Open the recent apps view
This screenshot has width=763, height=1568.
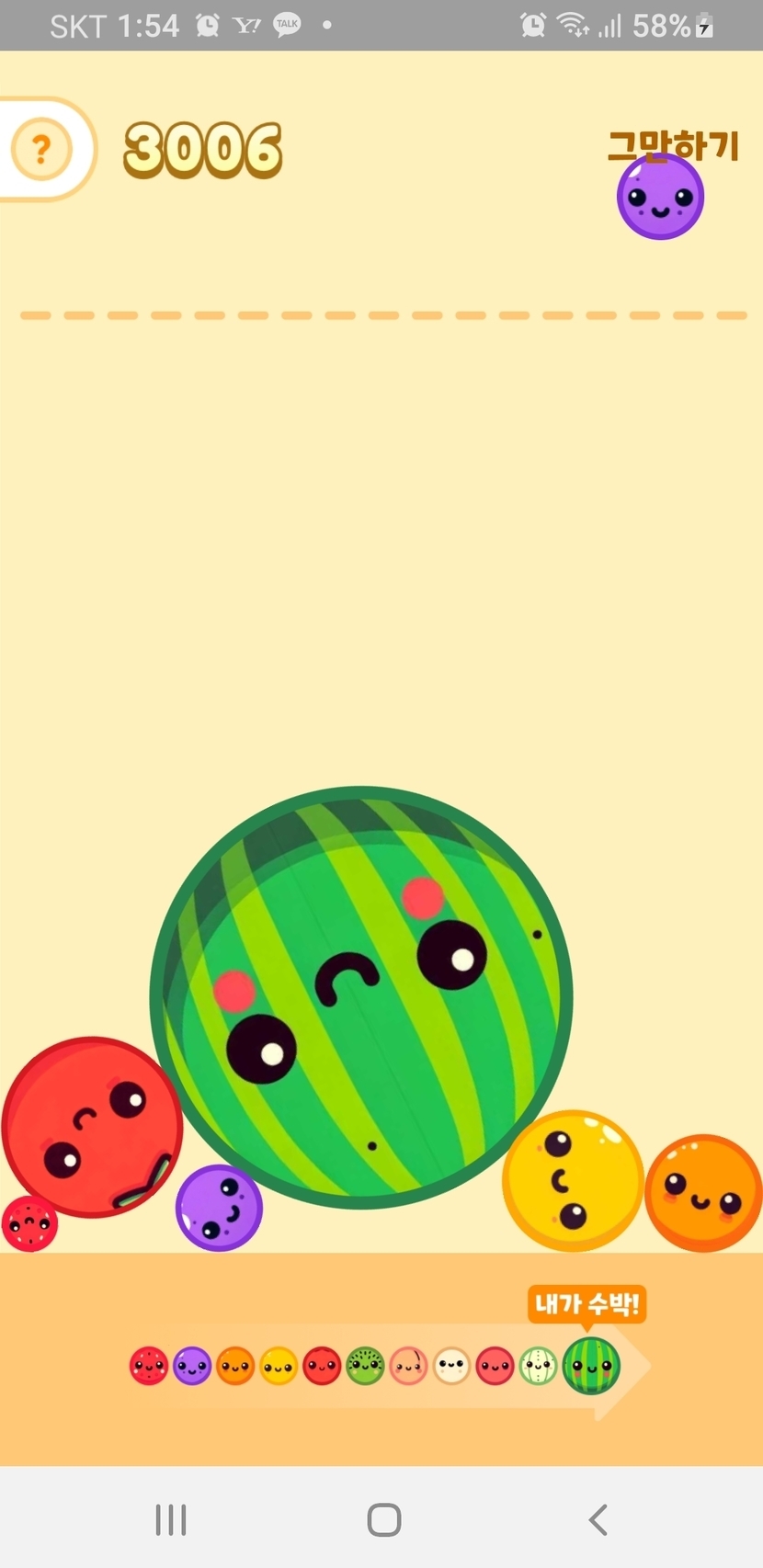tap(171, 1519)
